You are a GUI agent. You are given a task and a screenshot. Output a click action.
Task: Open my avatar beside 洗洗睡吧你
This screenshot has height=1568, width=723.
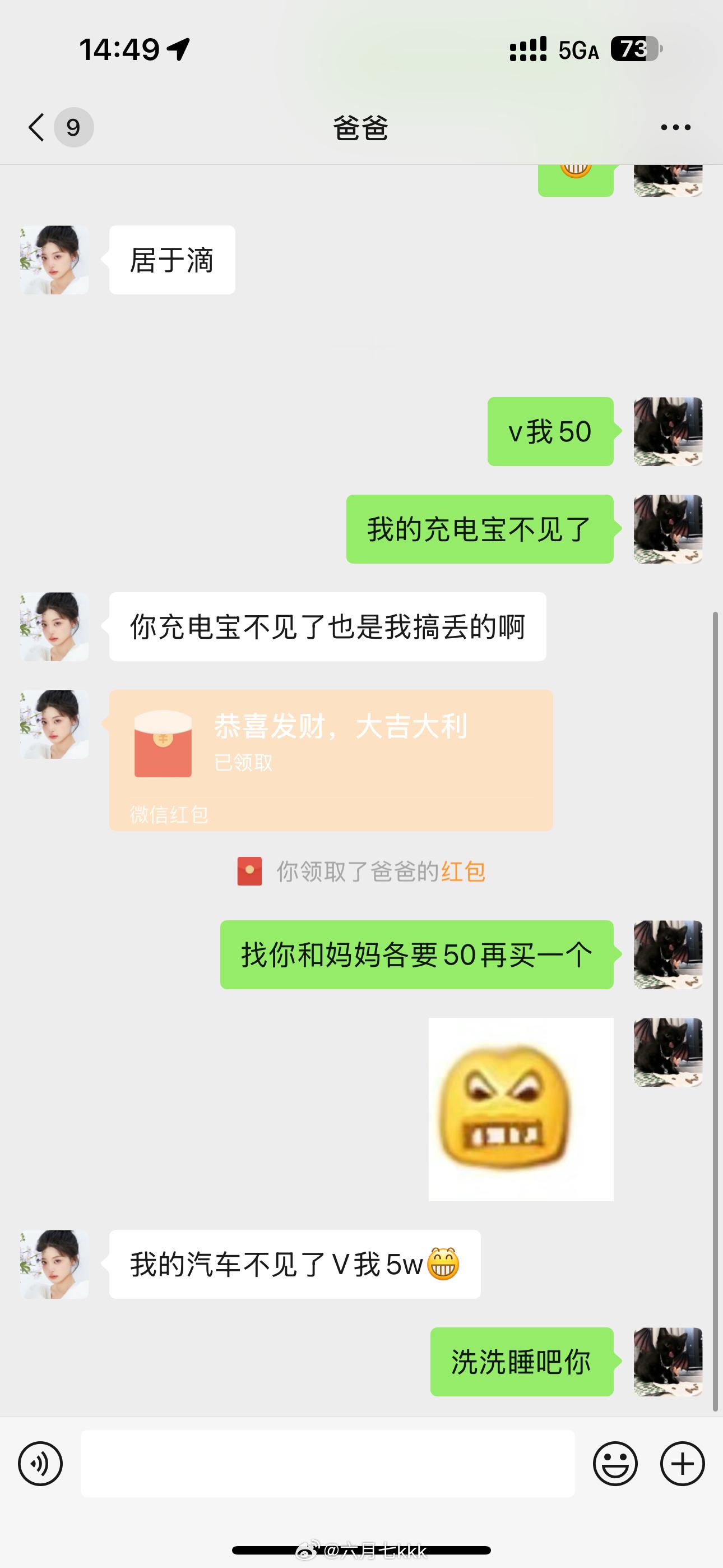668,1362
